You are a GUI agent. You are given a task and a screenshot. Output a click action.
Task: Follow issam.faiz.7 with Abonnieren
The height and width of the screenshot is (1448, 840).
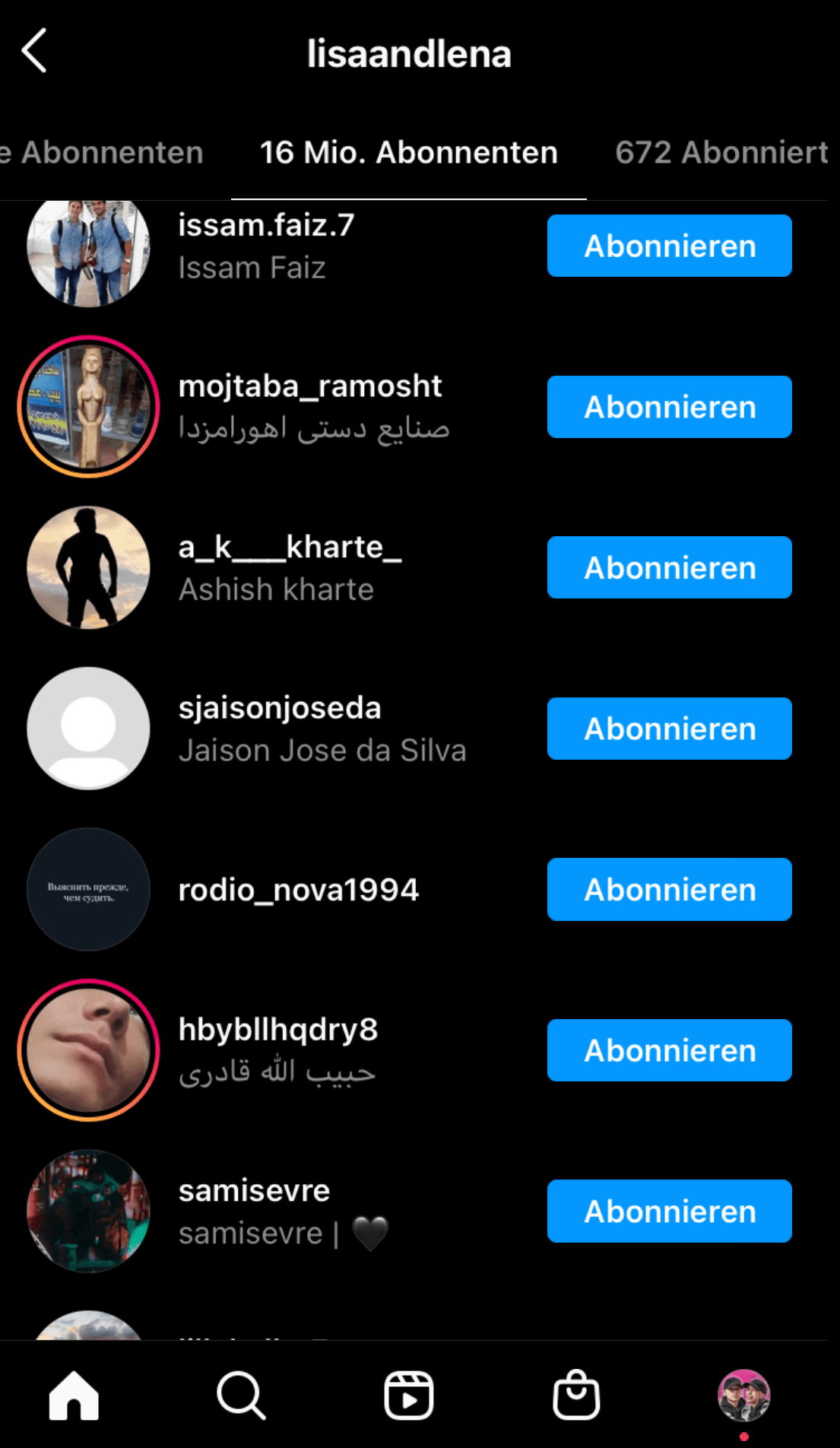(669, 246)
